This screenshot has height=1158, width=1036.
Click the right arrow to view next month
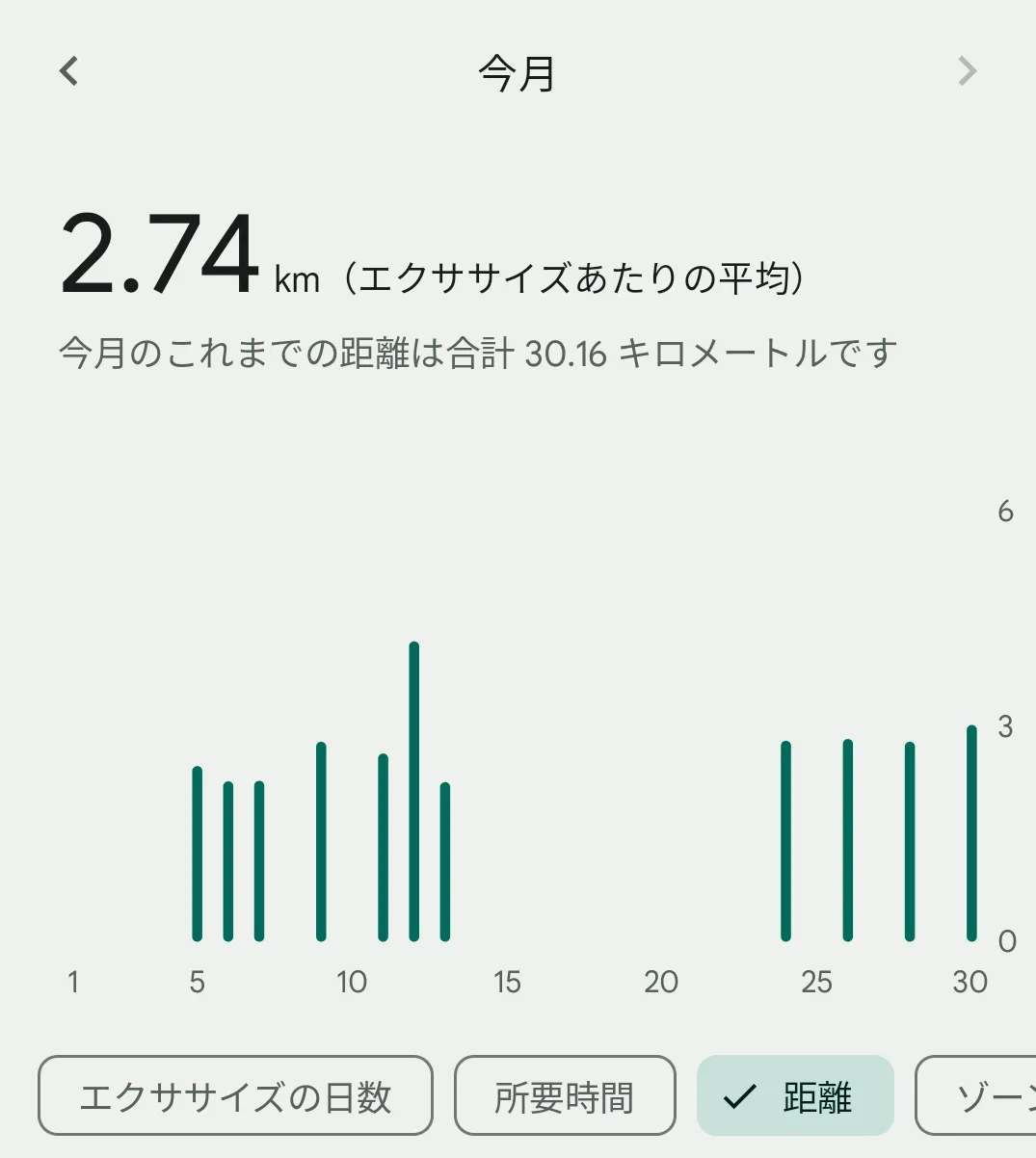coord(968,71)
